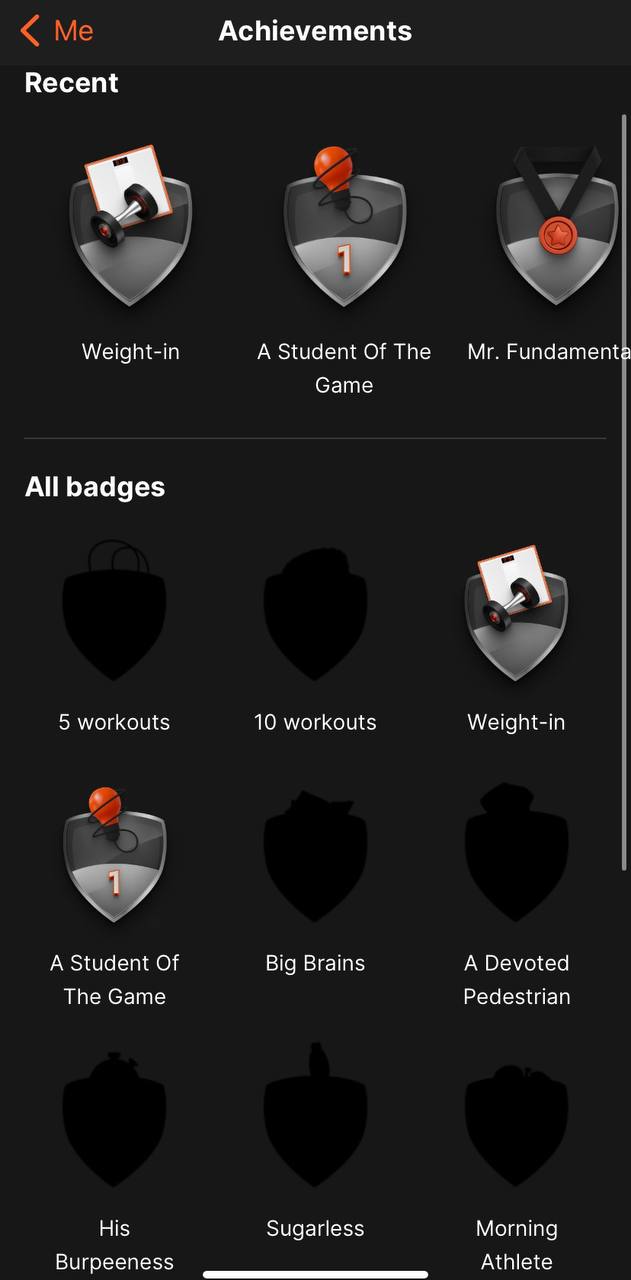631x1280 pixels.
Task: Open the locked 10 workouts badge
Action: [315, 612]
